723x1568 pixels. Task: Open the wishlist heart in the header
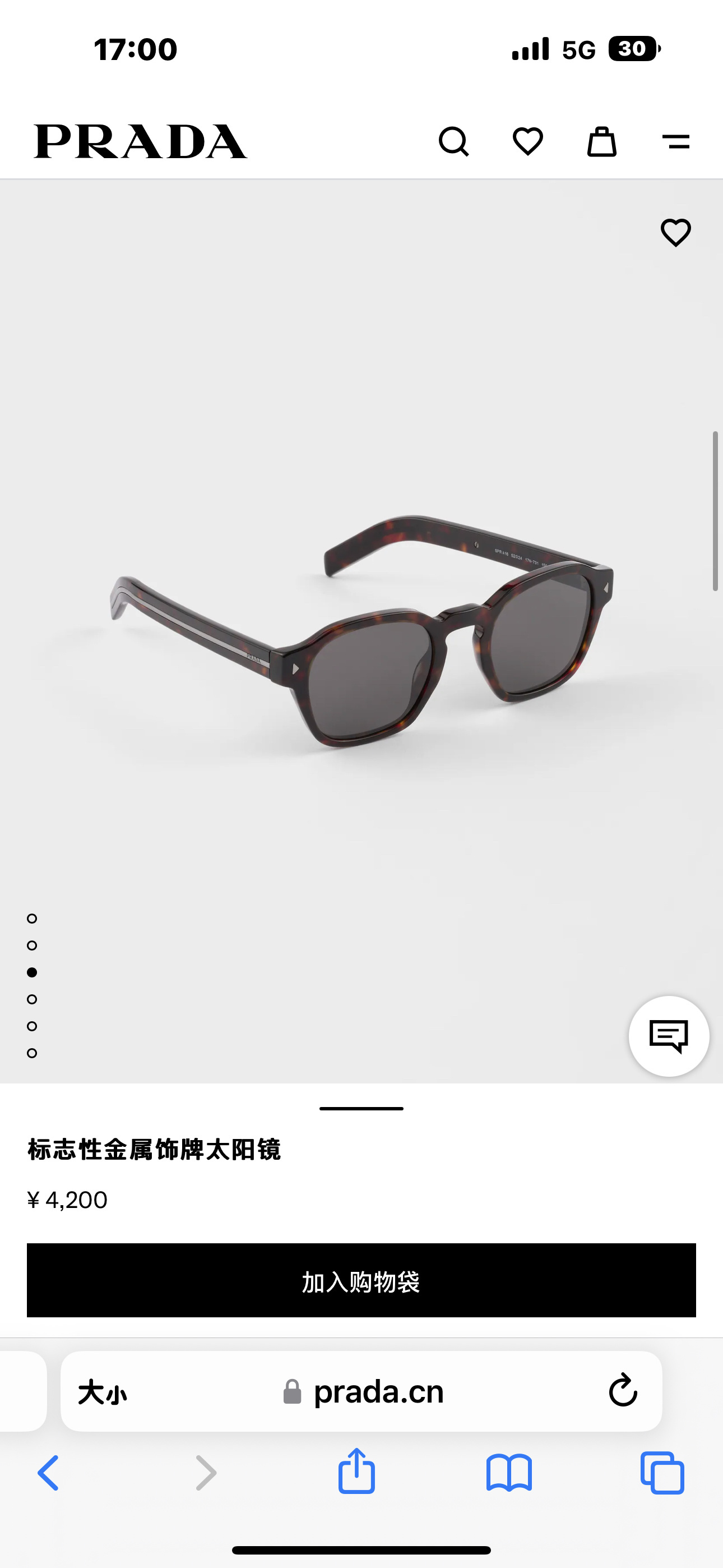pyautogui.click(x=527, y=142)
